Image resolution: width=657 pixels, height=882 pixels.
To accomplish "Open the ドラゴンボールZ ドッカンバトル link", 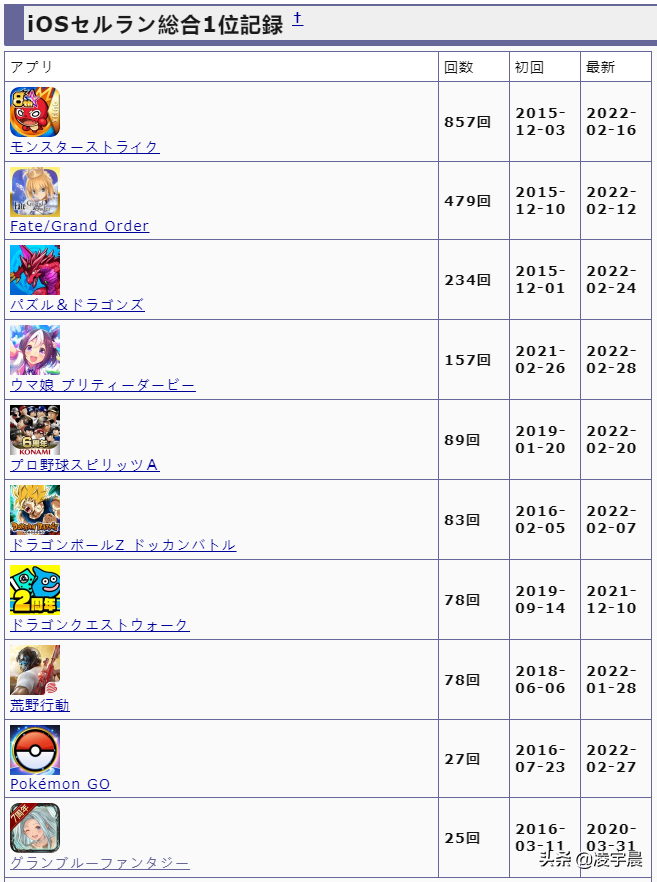I will coord(122,545).
